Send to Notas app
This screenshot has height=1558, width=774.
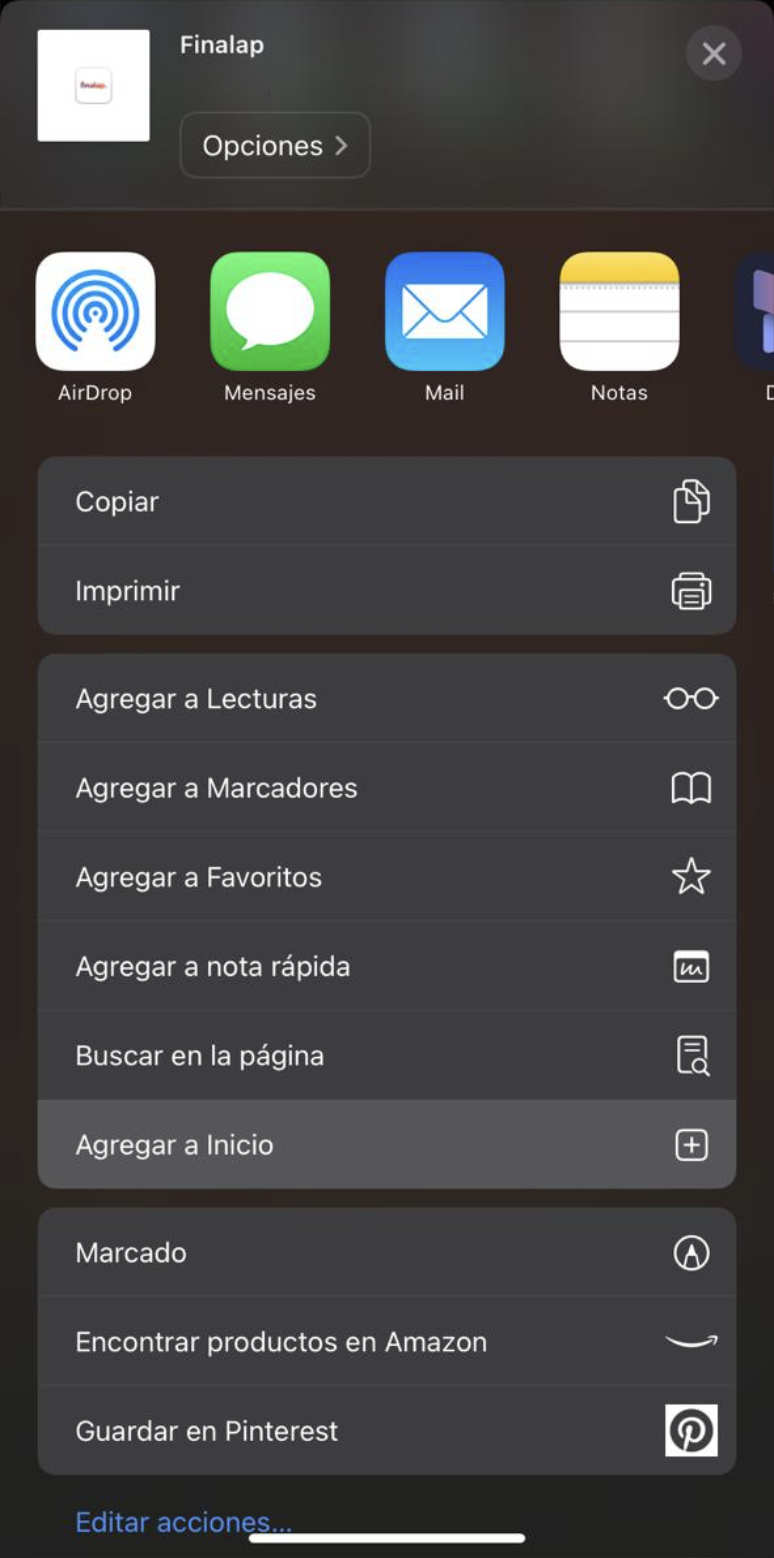click(x=619, y=312)
